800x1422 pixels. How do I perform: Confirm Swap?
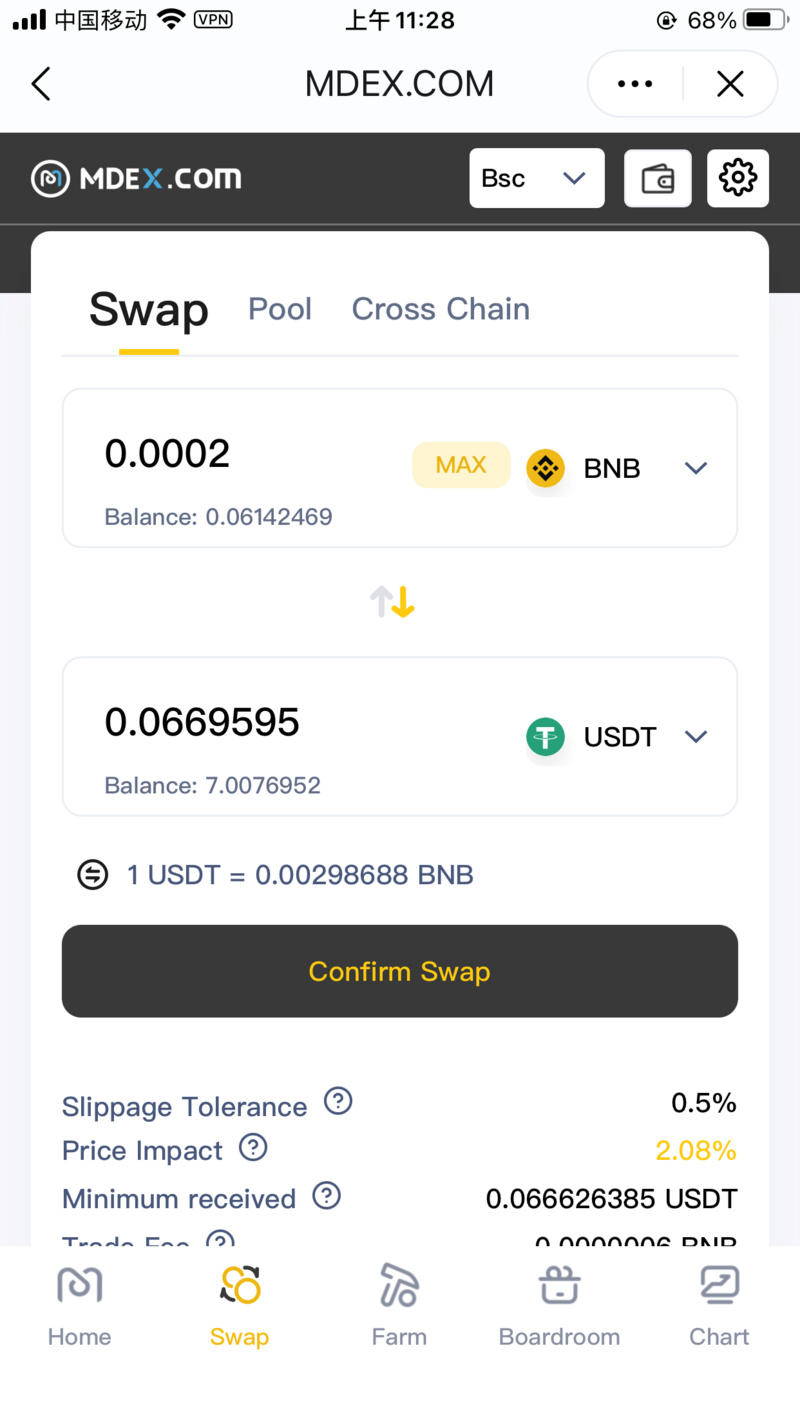tap(400, 971)
